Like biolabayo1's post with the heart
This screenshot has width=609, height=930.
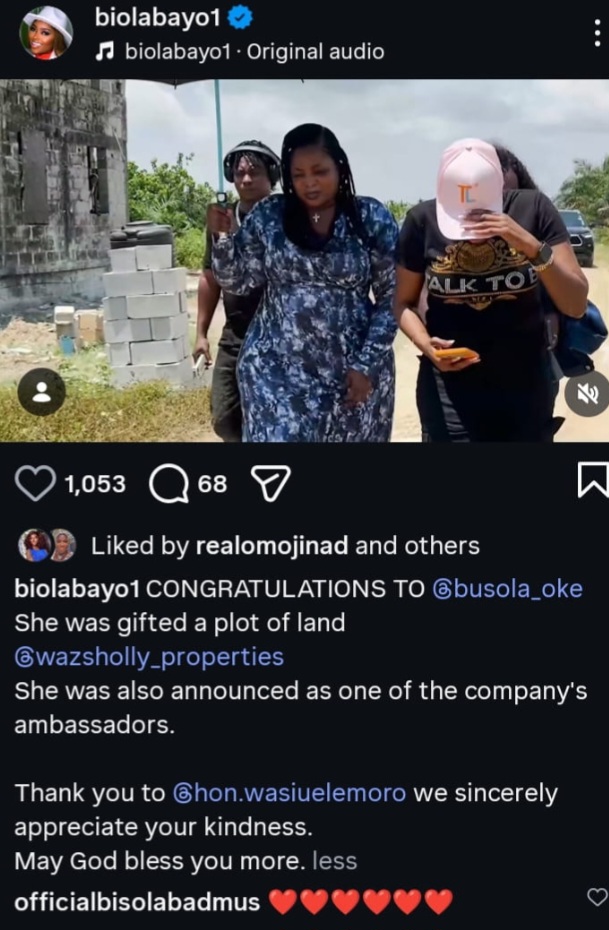tap(36, 485)
